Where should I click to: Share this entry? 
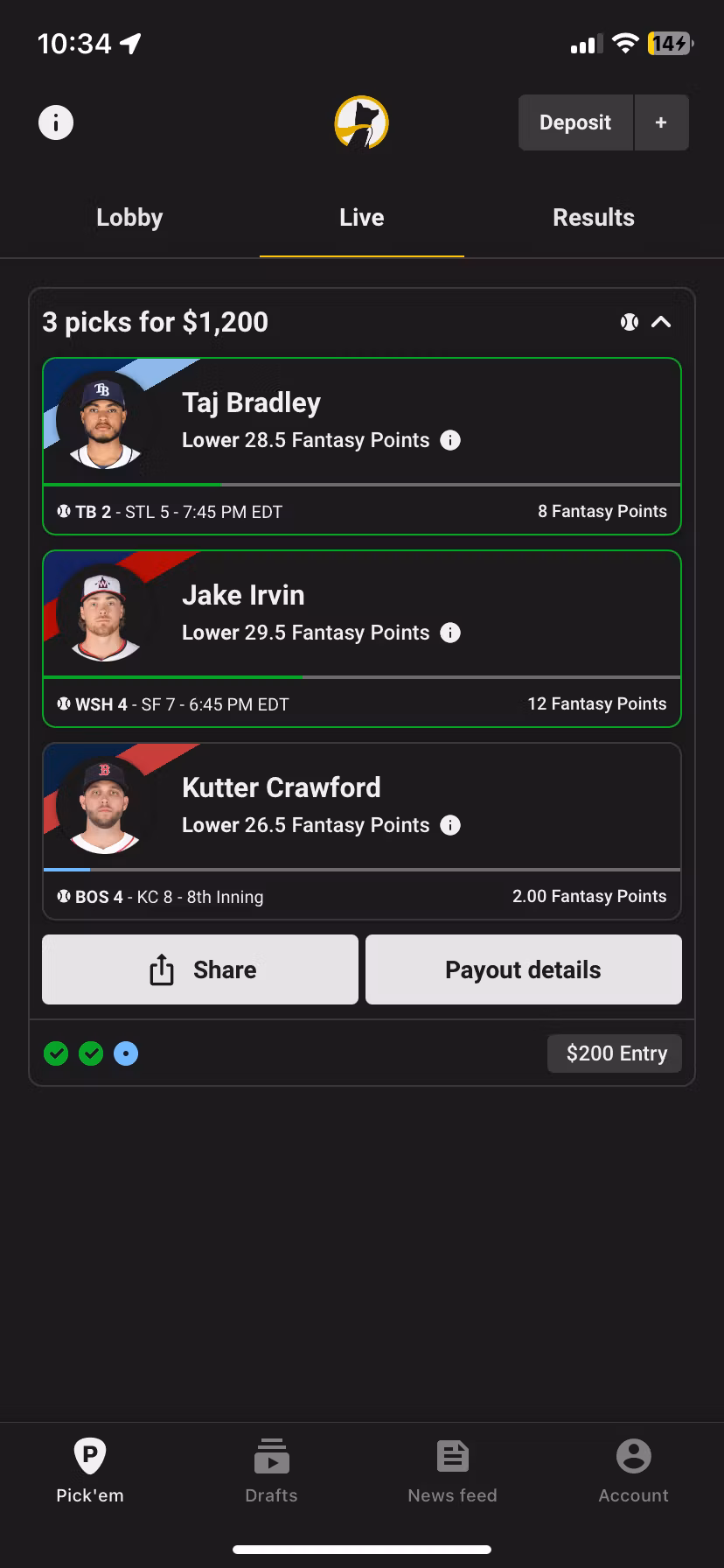click(200, 969)
